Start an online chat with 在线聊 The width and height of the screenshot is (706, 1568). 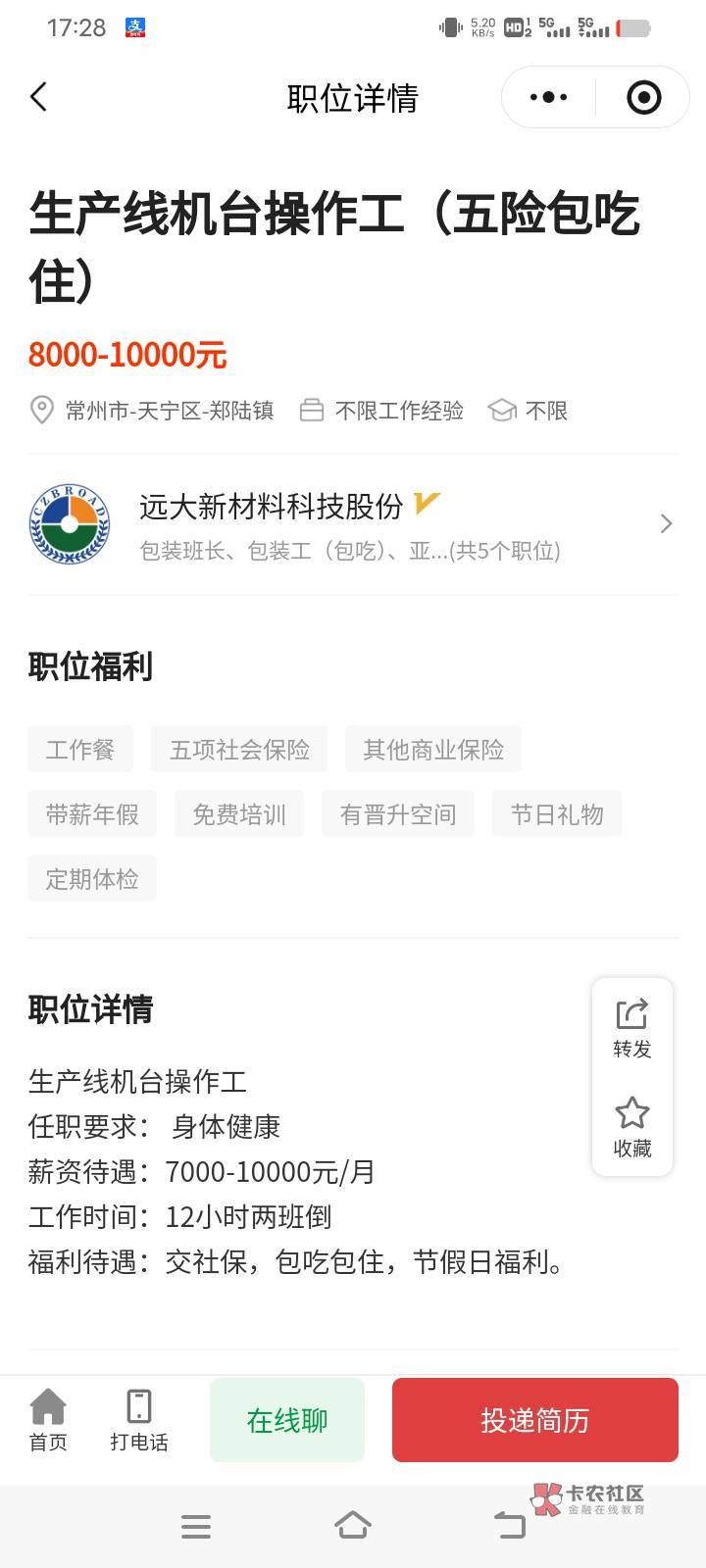click(287, 1420)
